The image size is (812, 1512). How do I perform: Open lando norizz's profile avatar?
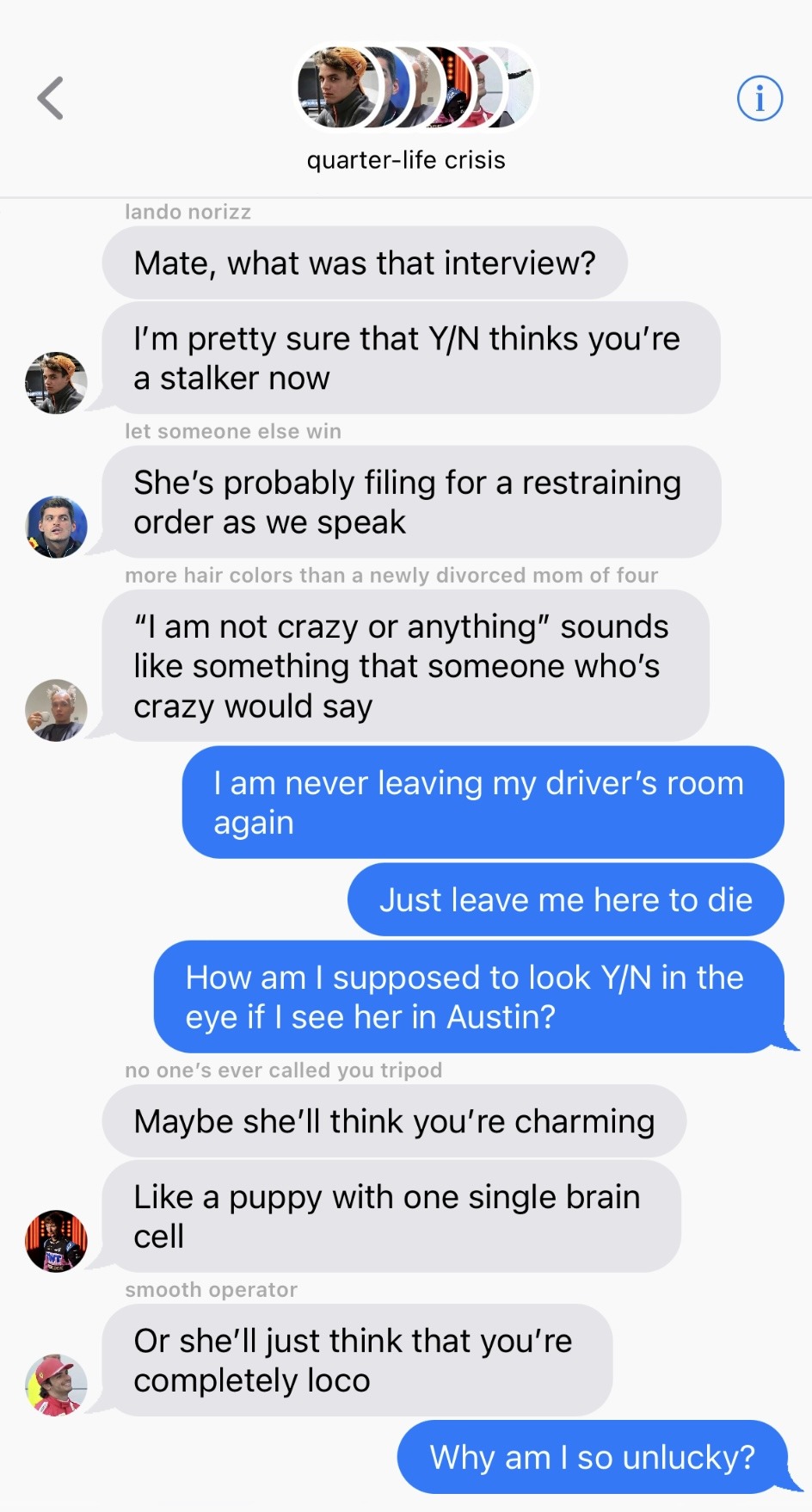click(56, 383)
